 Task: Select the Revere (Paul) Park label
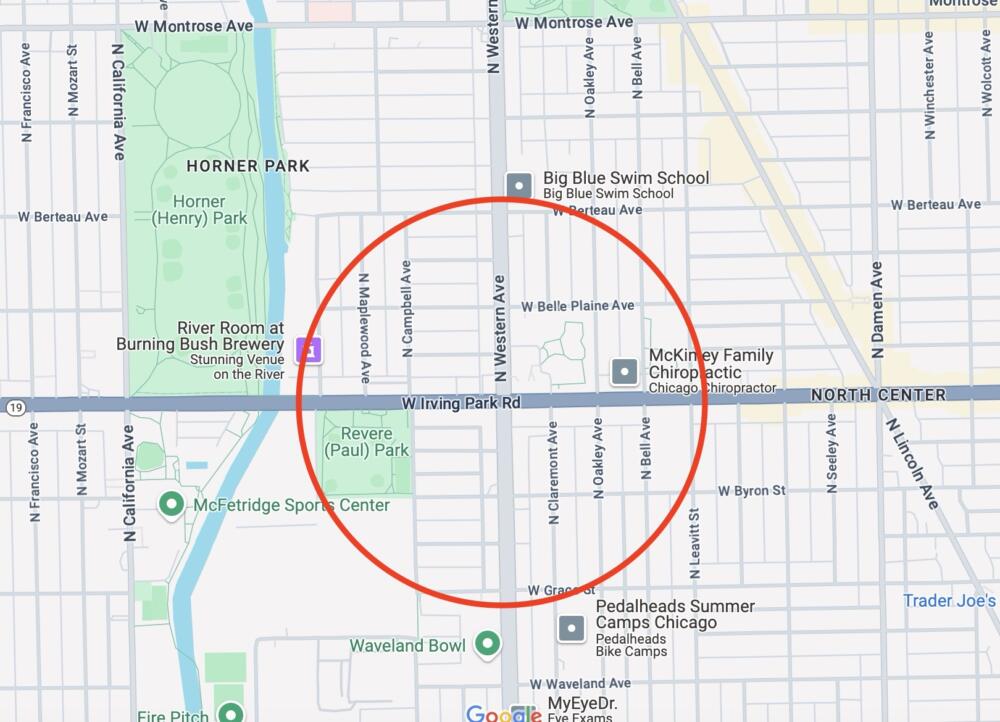pos(366,442)
